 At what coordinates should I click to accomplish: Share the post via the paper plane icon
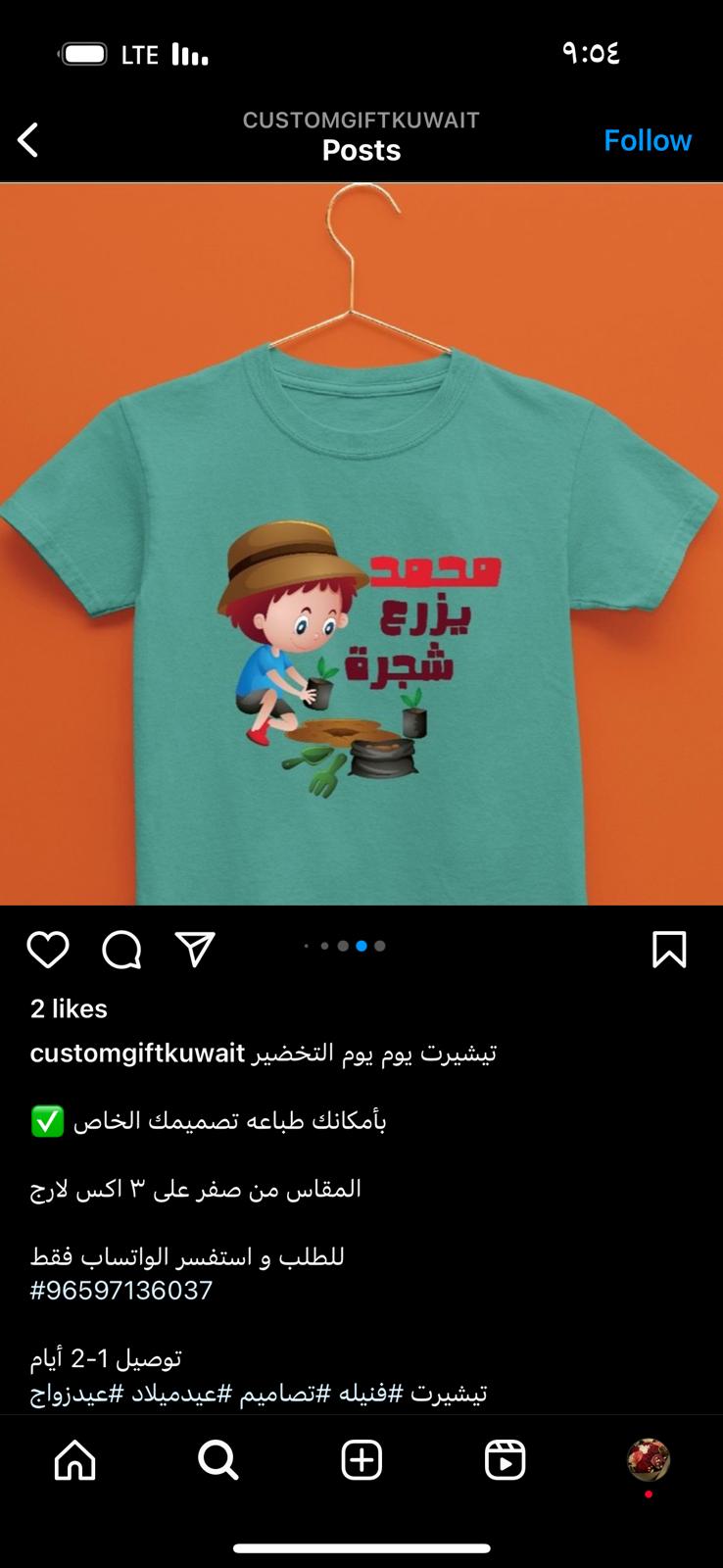click(x=195, y=949)
